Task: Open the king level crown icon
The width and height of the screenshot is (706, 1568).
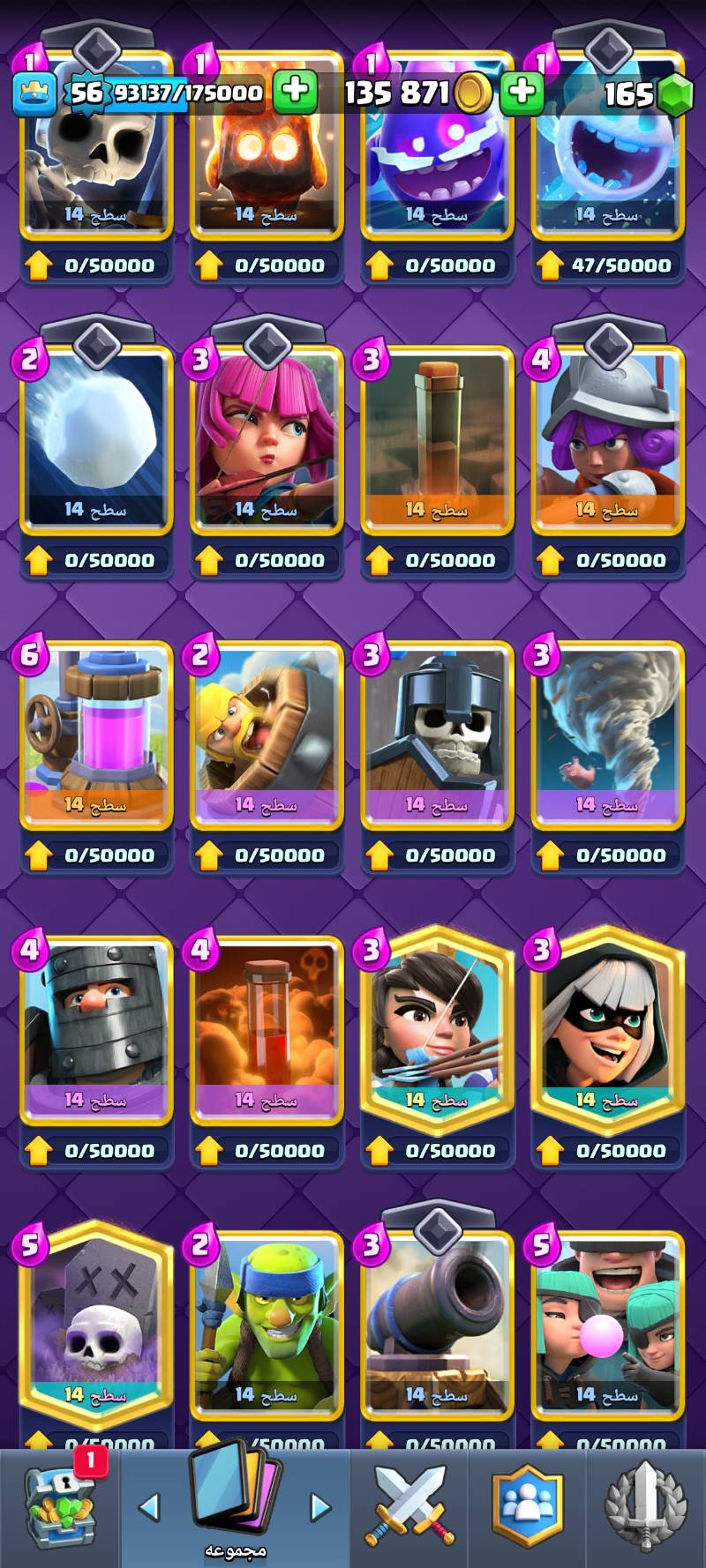Action: pyautogui.click(x=34, y=93)
